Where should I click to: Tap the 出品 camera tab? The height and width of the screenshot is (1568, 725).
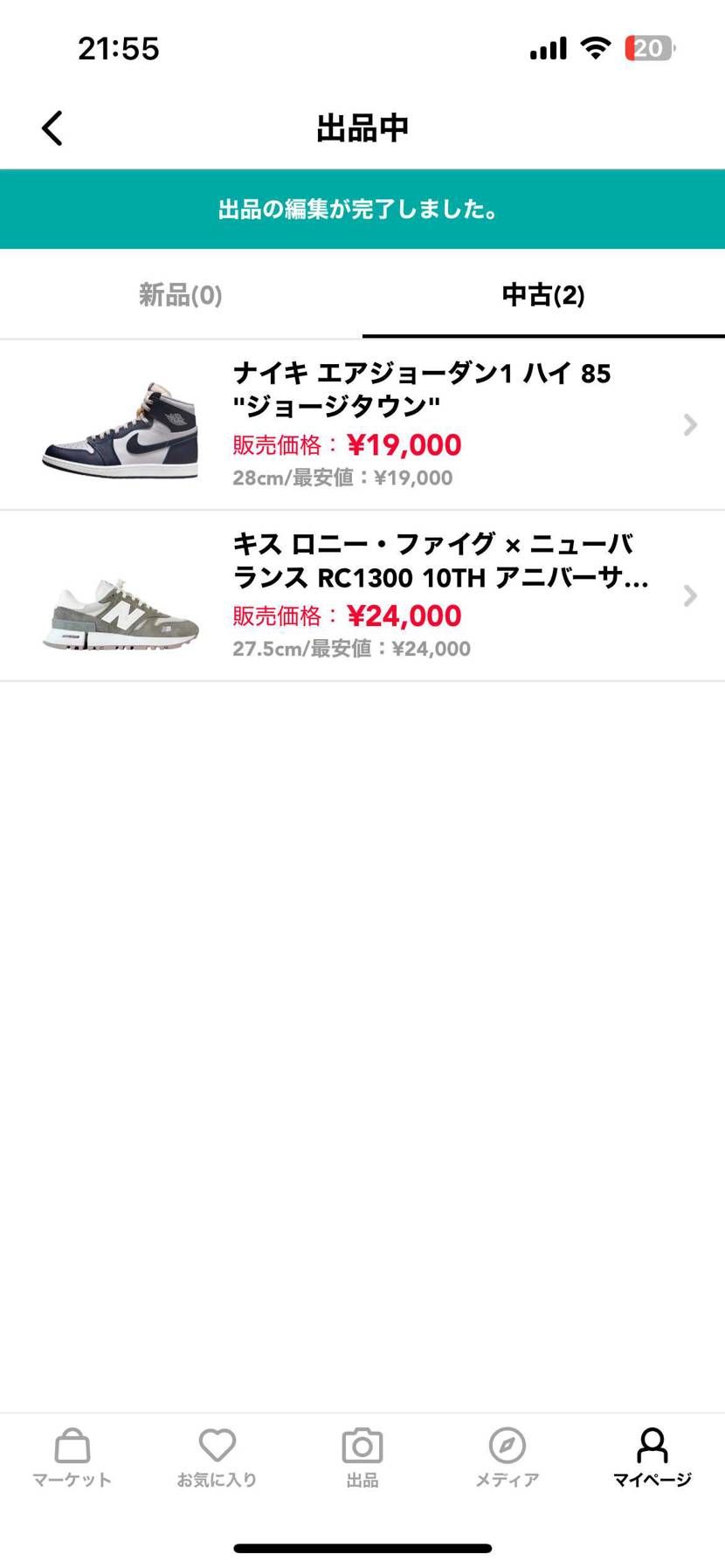click(362, 1458)
